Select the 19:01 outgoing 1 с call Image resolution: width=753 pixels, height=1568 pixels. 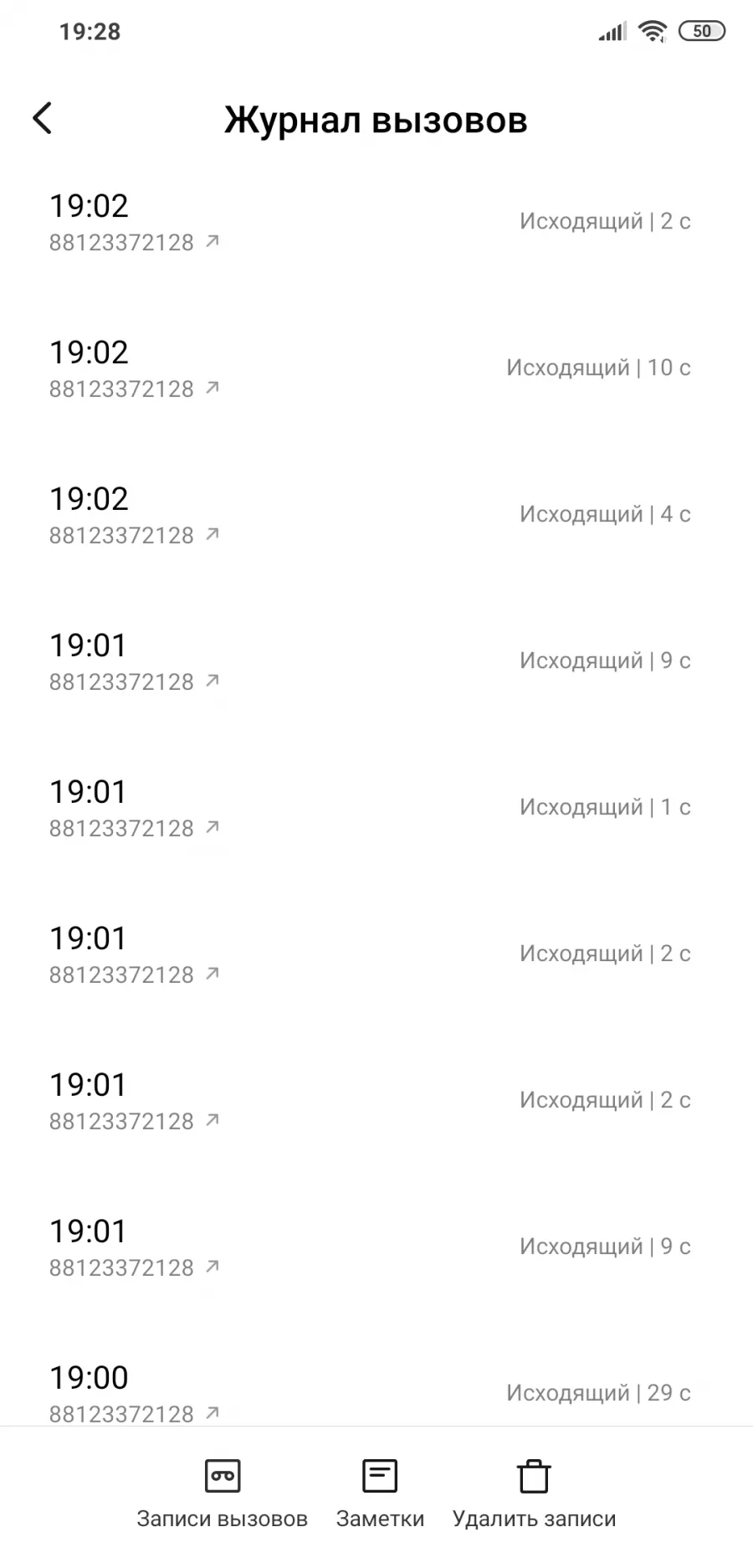(x=376, y=809)
